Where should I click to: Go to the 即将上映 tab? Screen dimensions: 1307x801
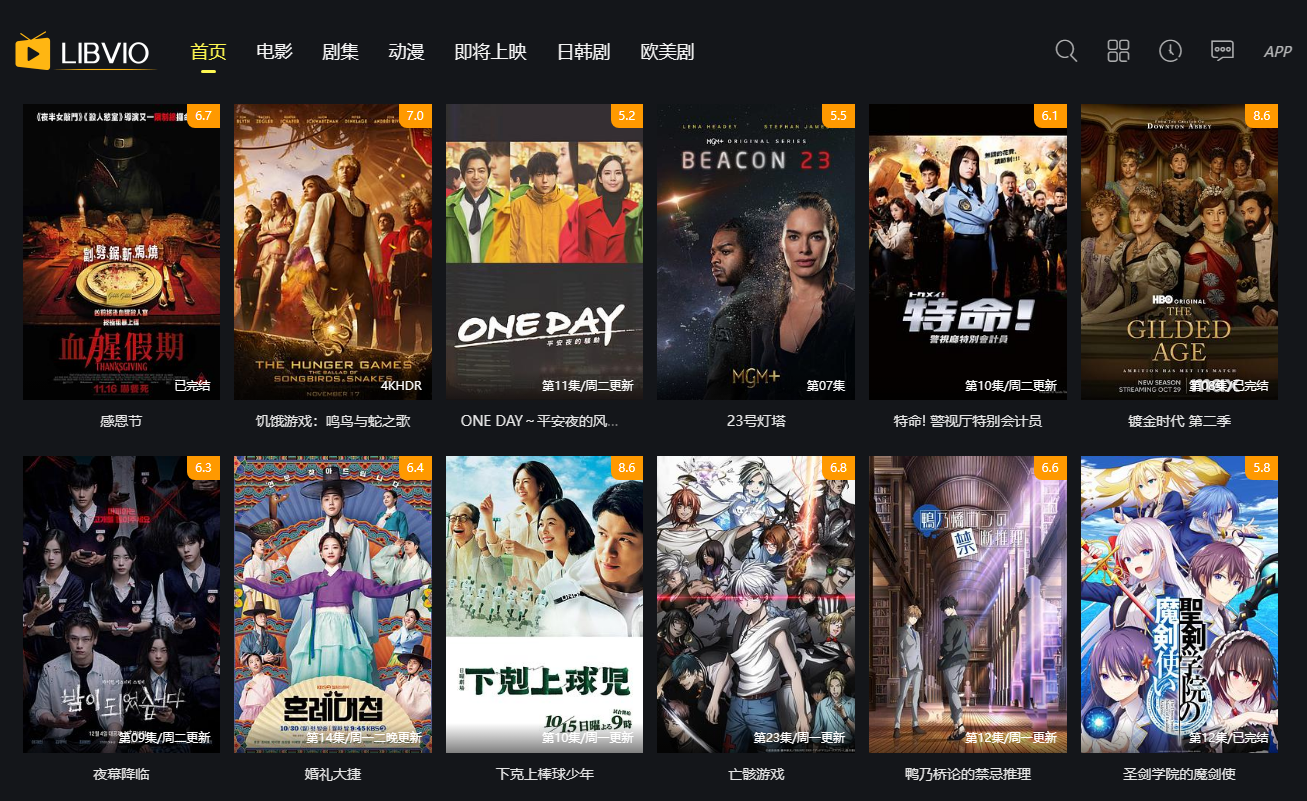pos(490,52)
